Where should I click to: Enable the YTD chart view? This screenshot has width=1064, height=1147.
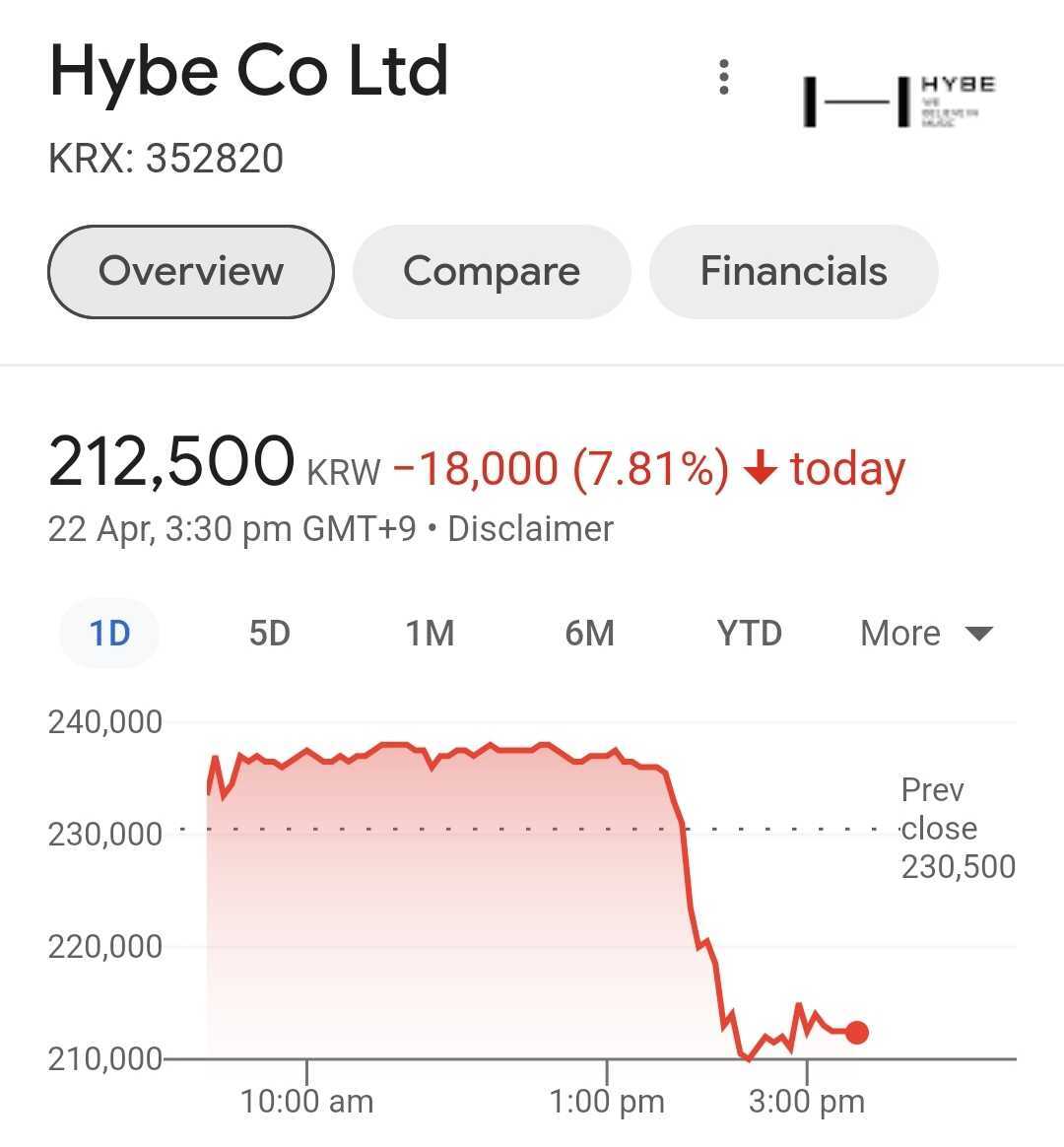pyautogui.click(x=750, y=634)
